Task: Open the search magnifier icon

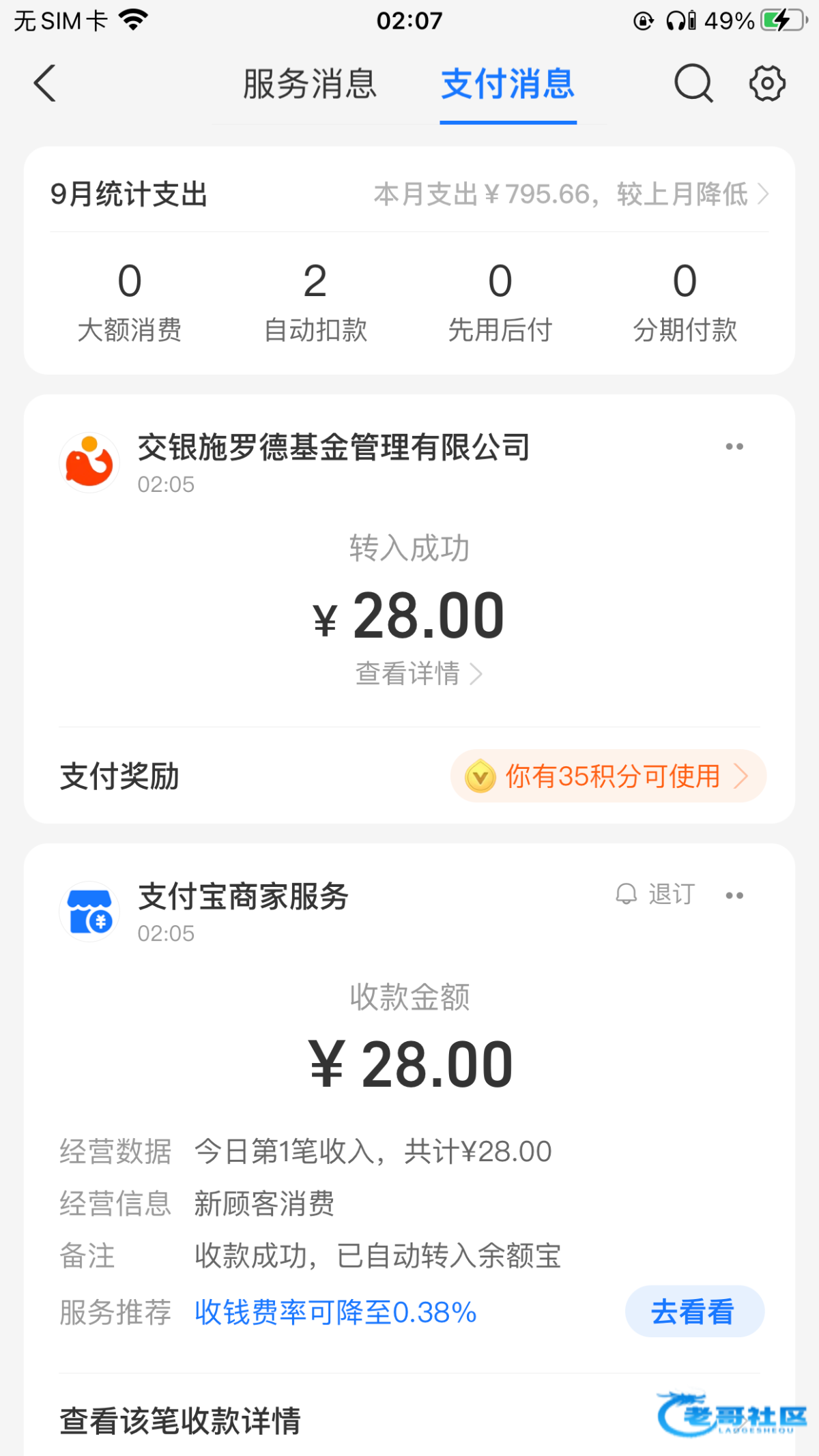Action: (693, 84)
